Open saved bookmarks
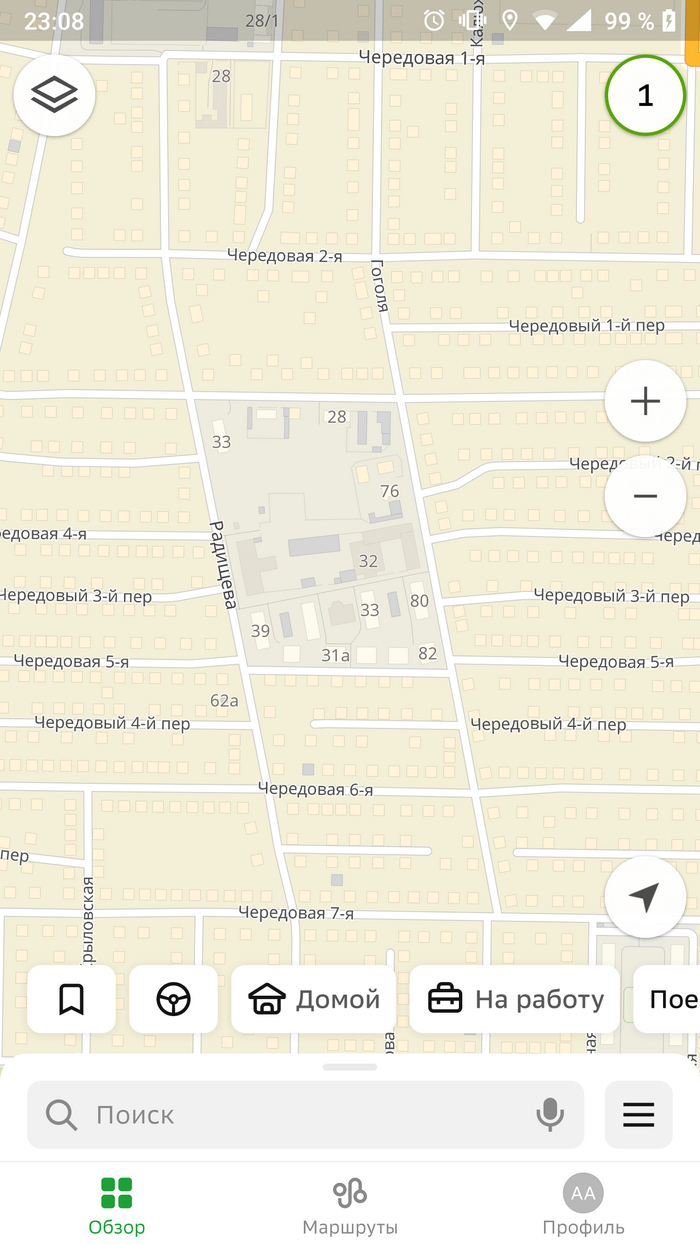The image size is (700, 1244). (71, 999)
